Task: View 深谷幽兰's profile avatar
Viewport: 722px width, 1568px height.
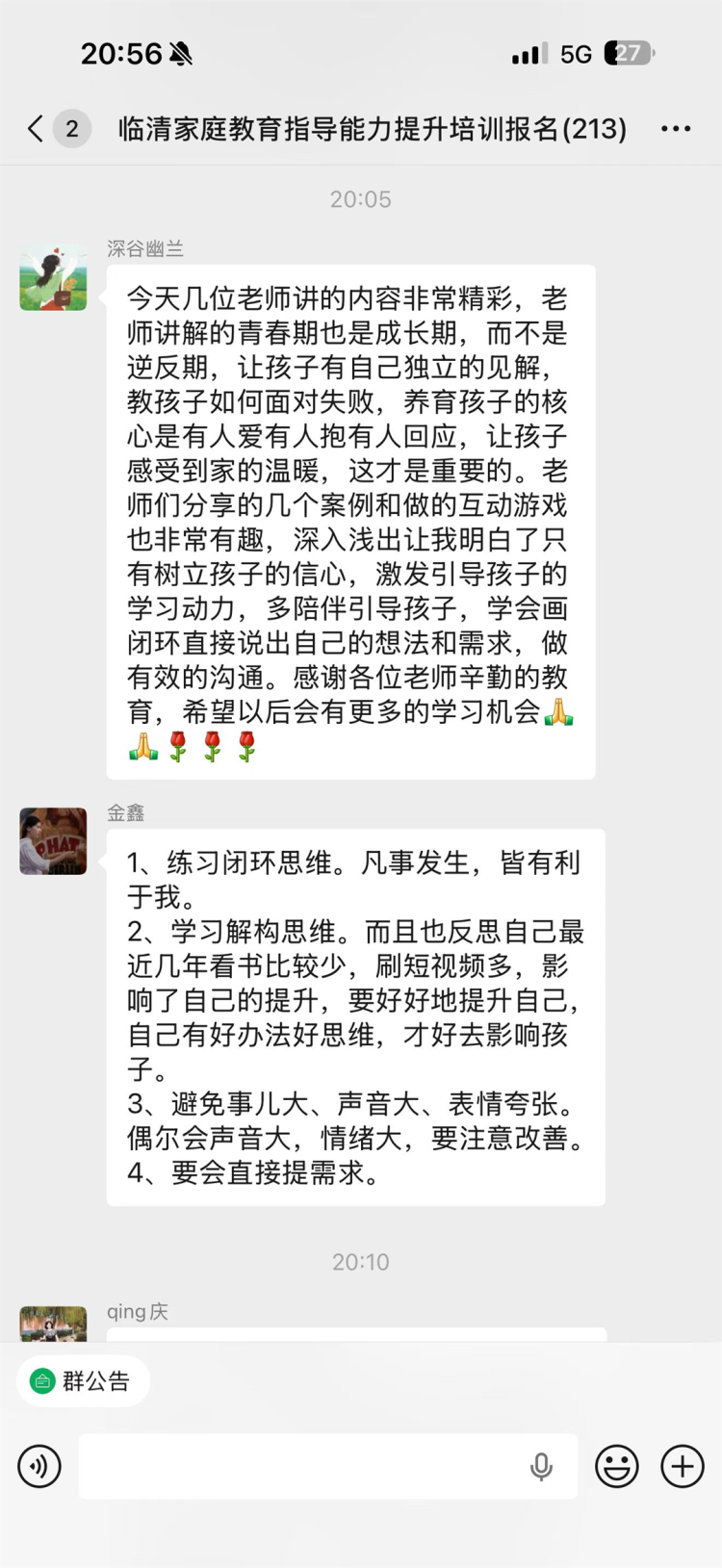Action: click(54, 277)
